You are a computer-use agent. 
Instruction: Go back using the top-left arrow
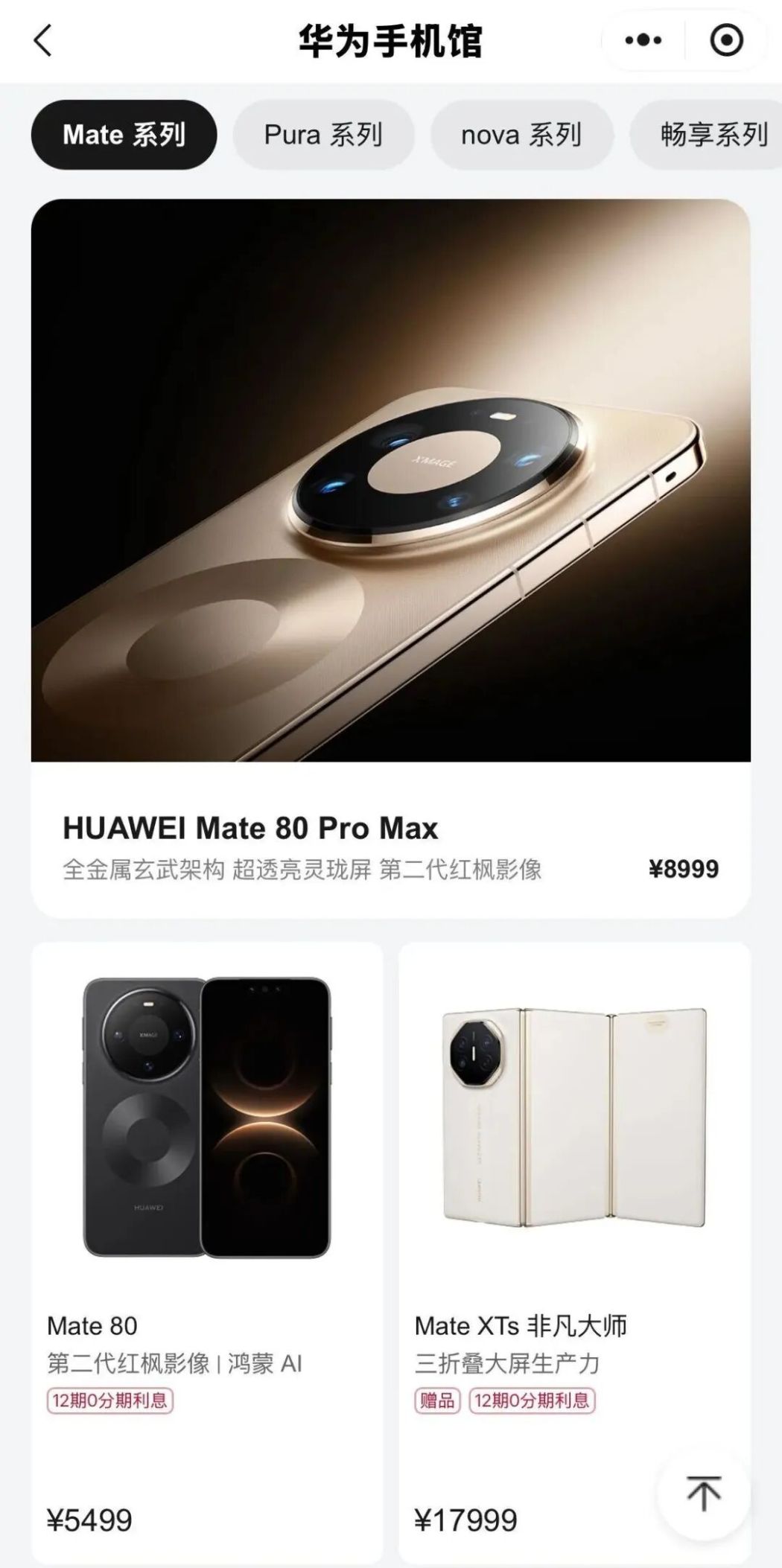pyautogui.click(x=43, y=40)
